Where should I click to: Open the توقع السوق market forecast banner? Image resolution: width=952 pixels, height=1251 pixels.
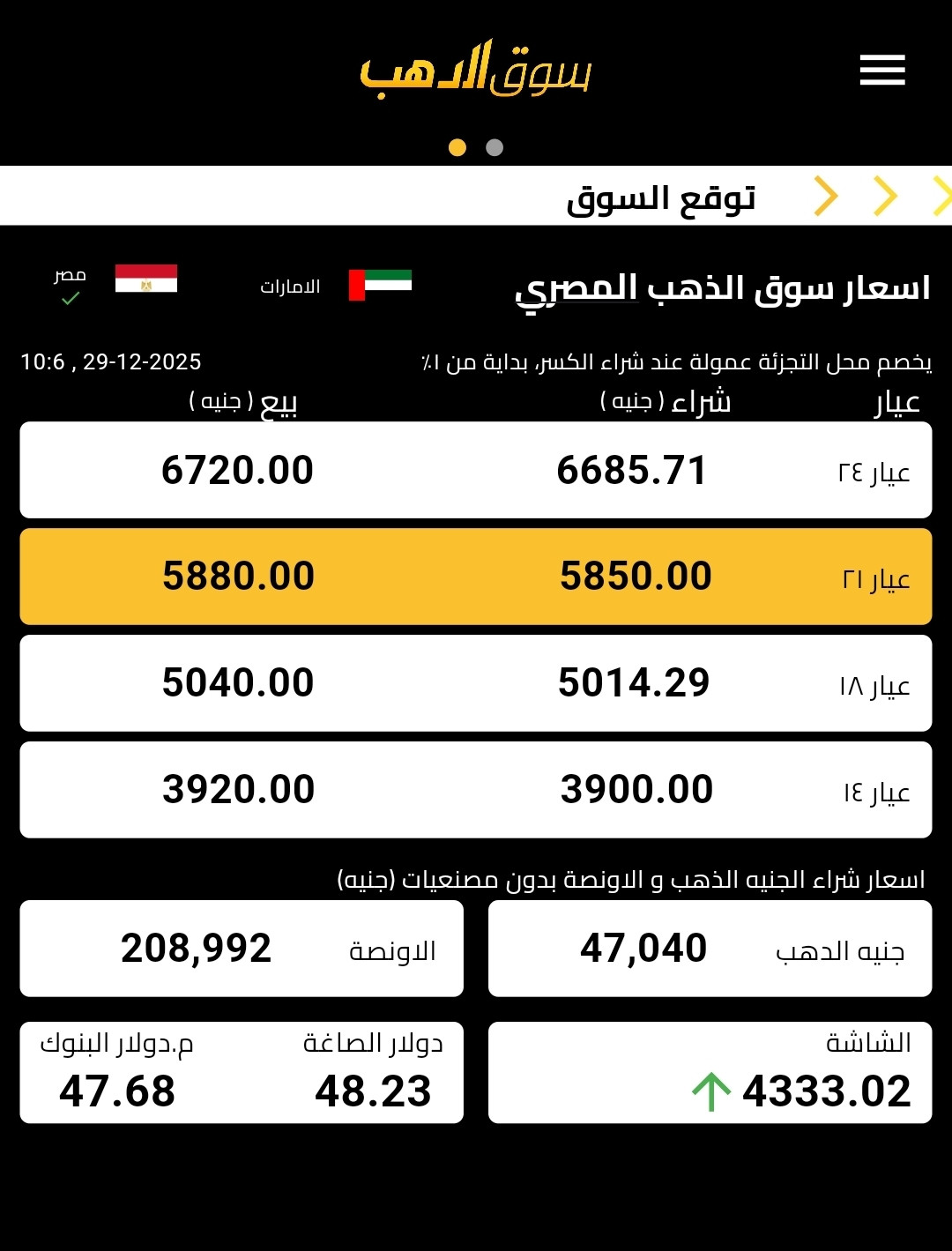tap(661, 197)
